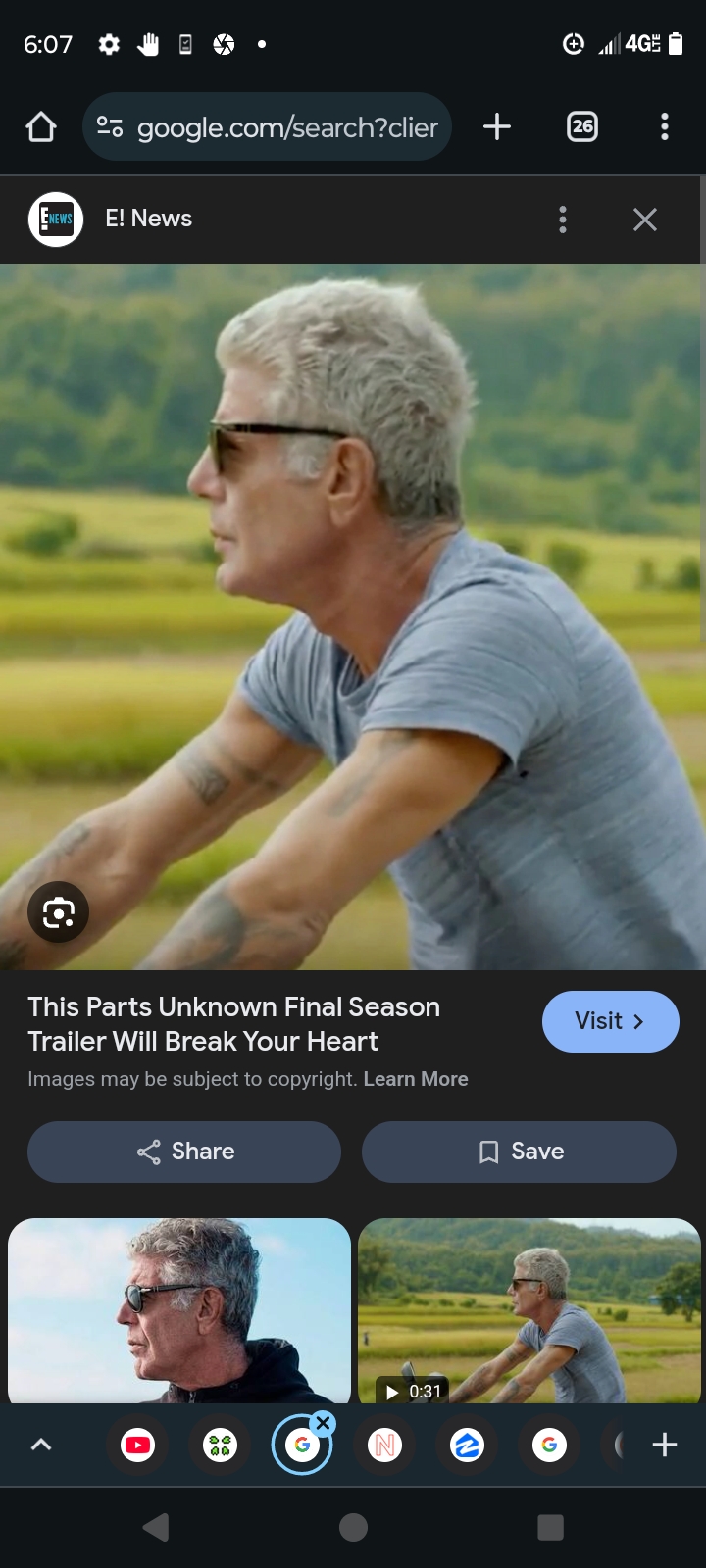Visit the Parts Unknown article page

coord(610,1021)
